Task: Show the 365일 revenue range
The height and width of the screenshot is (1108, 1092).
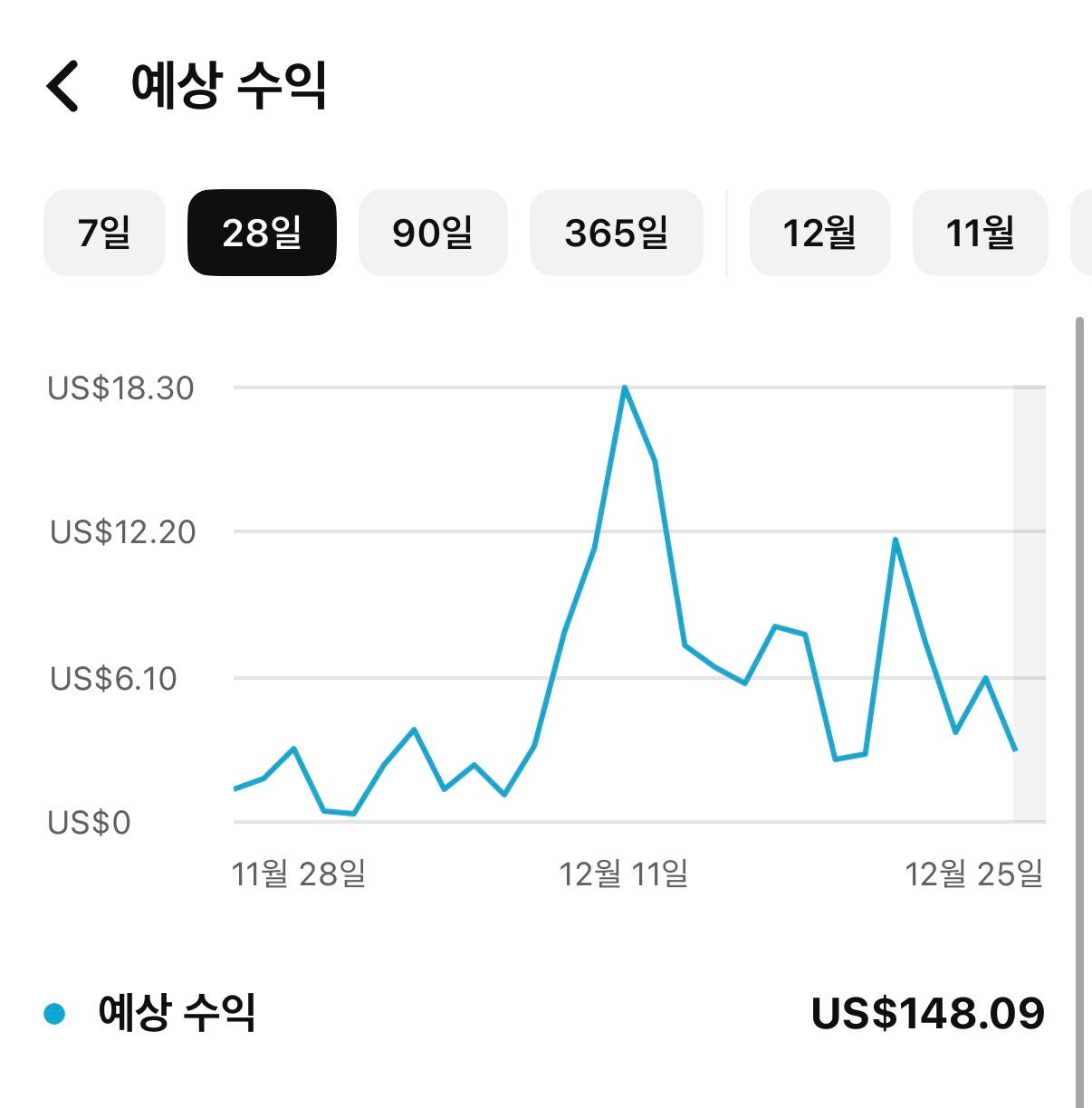Action: click(x=616, y=233)
